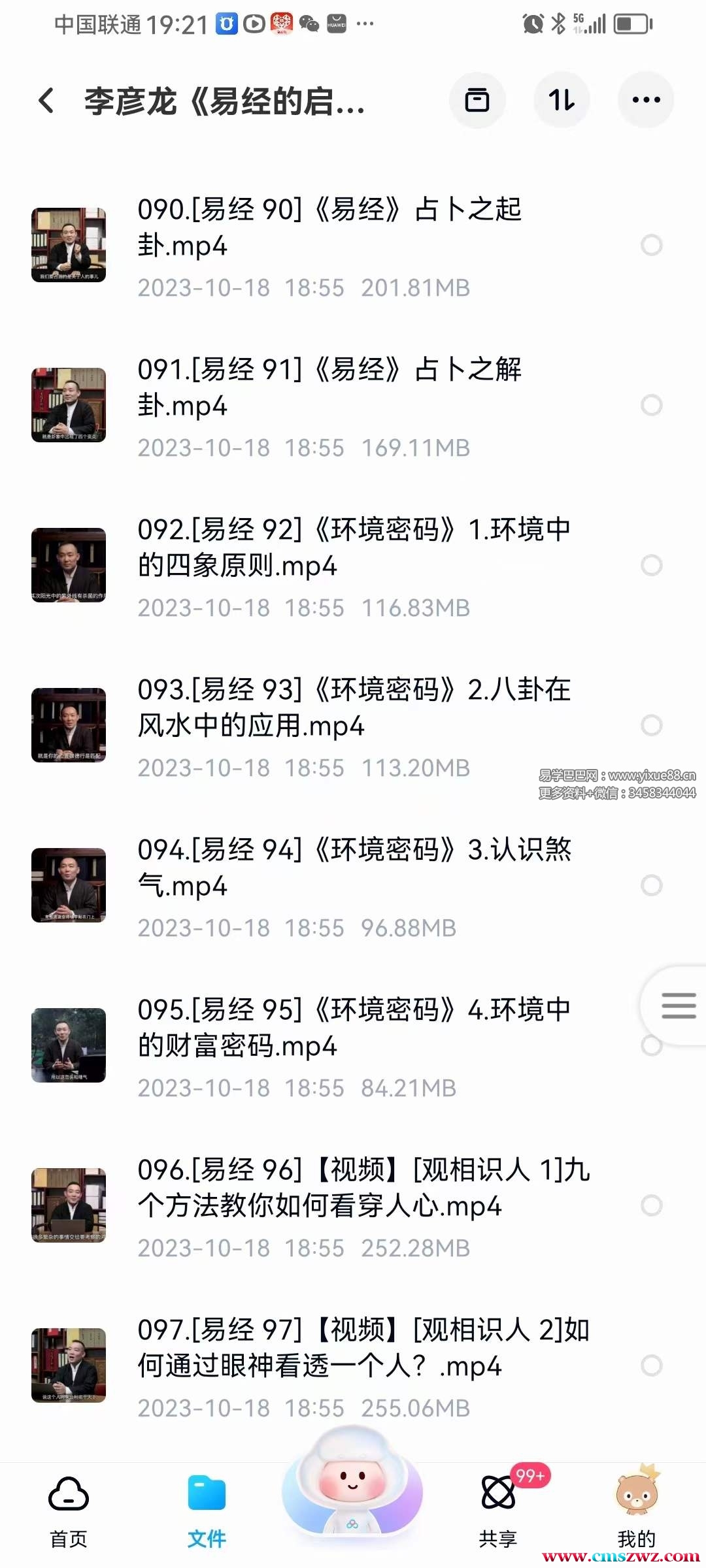Play video 090 占卜之起卦.mp4
The image size is (706, 1568).
[x=329, y=228]
